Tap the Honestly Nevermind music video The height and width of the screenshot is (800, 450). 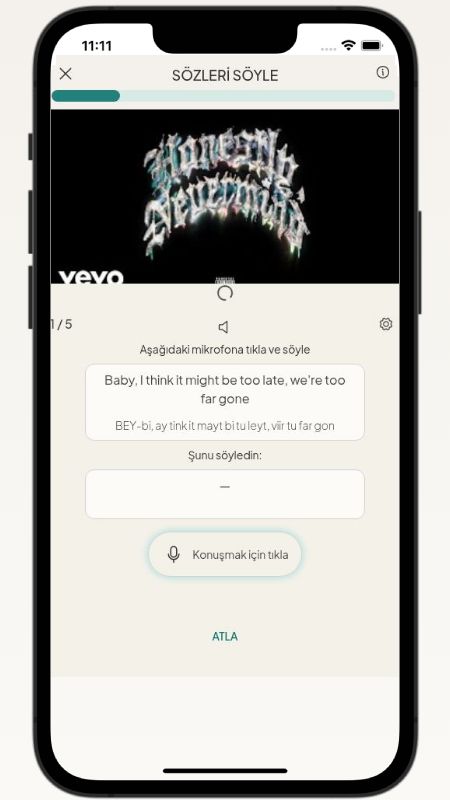225,196
